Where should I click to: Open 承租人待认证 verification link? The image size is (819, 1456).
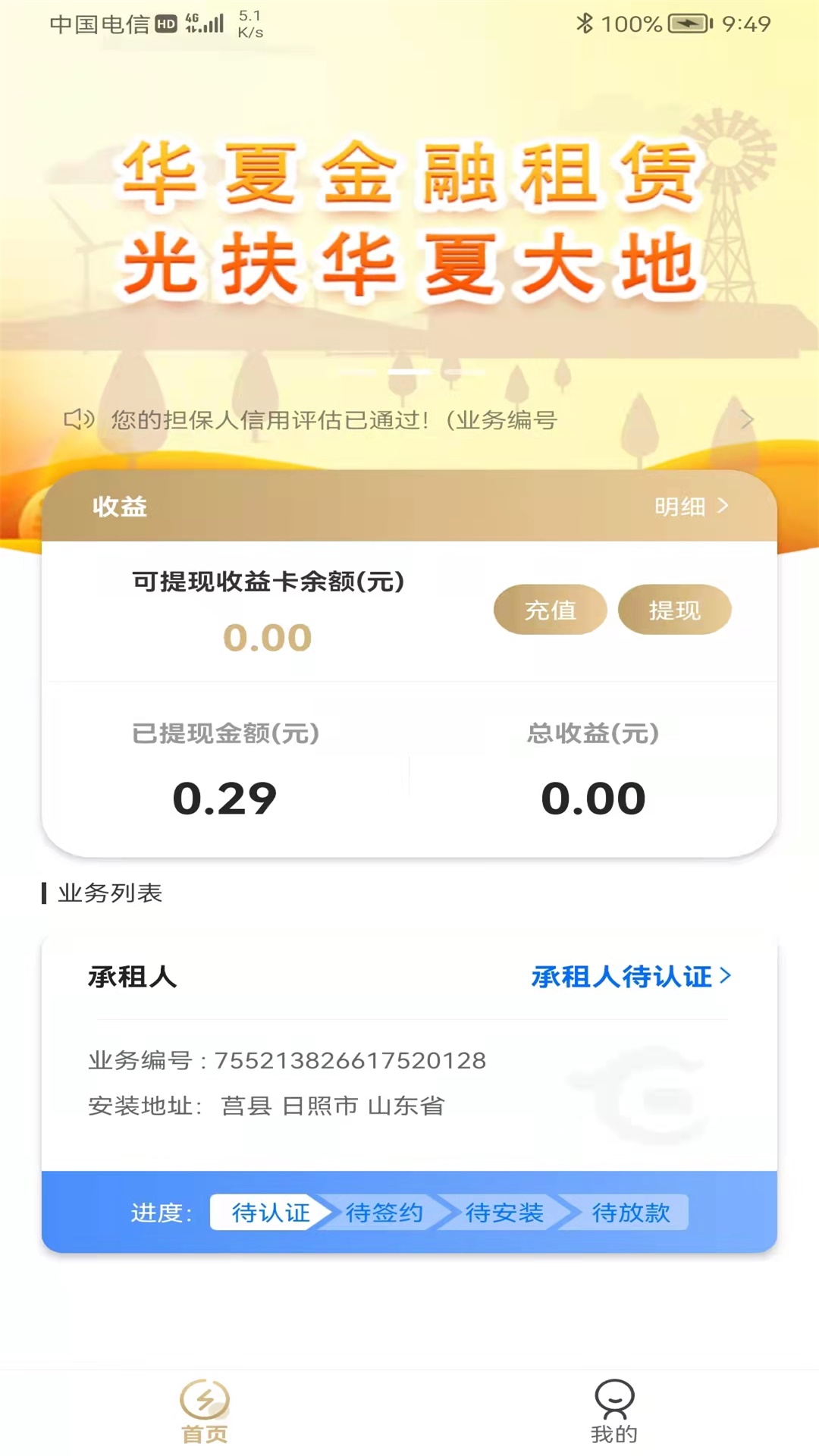(x=631, y=977)
